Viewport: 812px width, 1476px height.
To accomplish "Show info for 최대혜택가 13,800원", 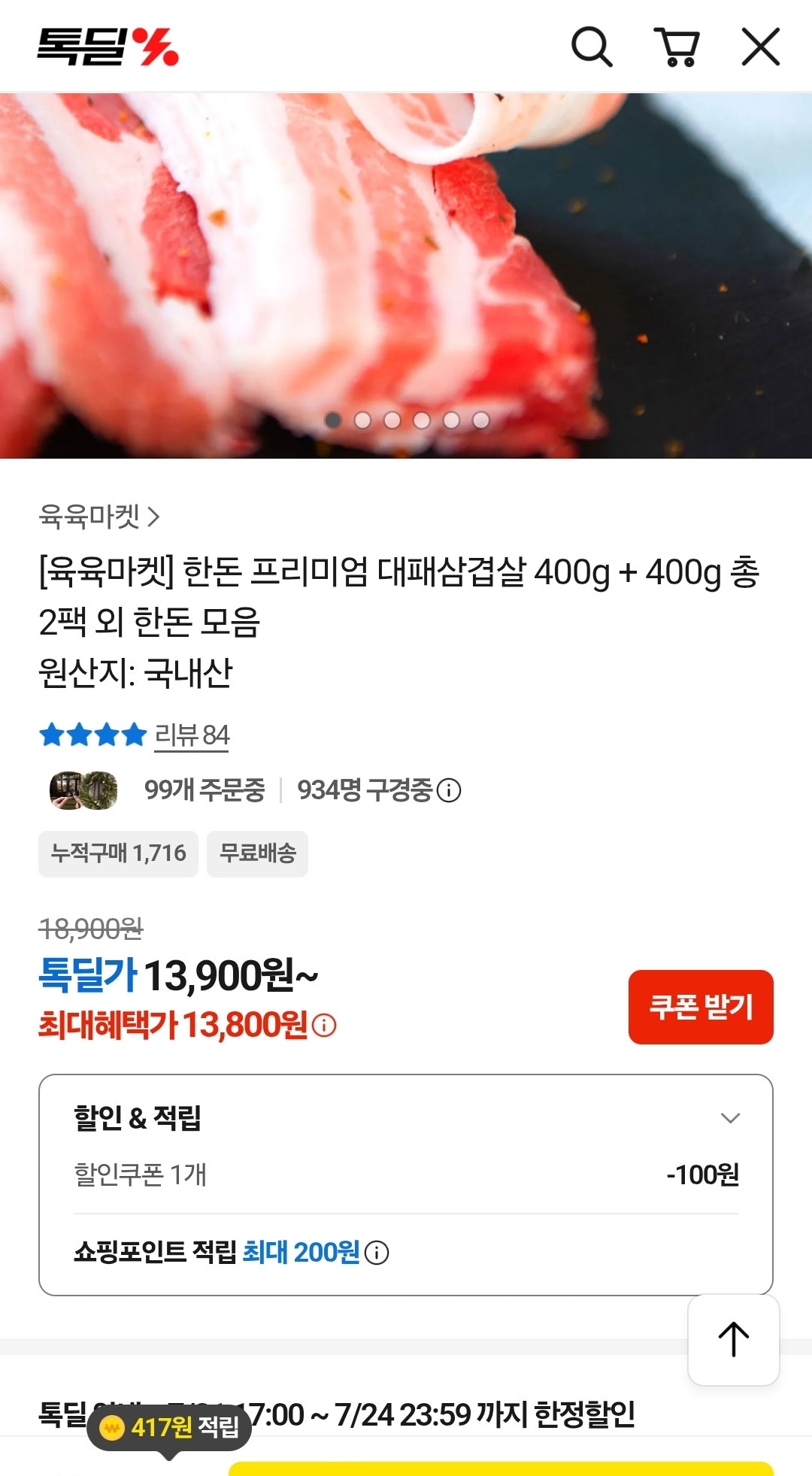I will click(x=324, y=1026).
